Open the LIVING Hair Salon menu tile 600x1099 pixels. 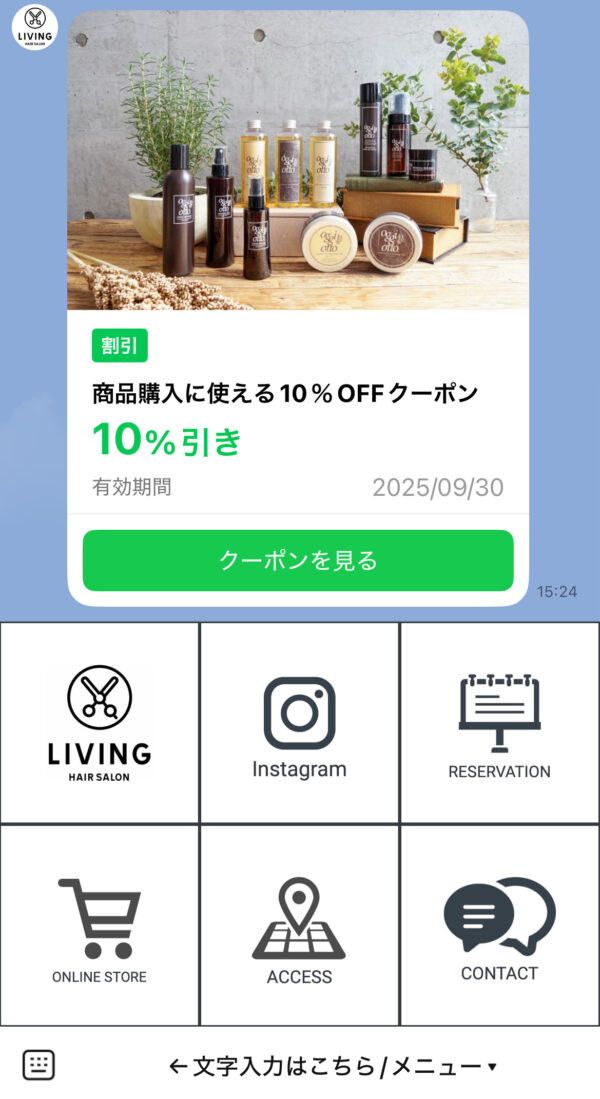click(x=99, y=723)
